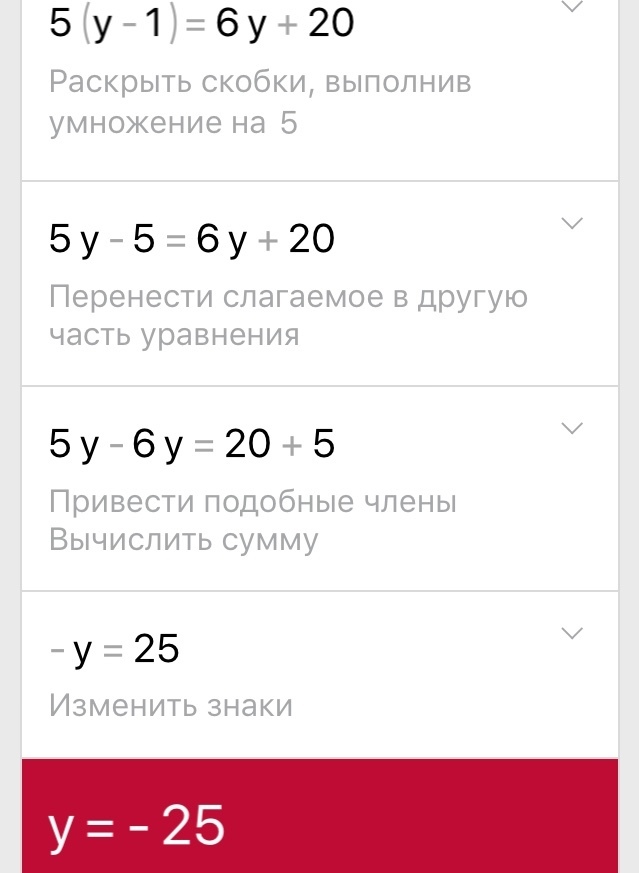Expand the step 5y-6y=20+5
Viewport: 639px width, 873px height.
pyautogui.click(x=572, y=428)
